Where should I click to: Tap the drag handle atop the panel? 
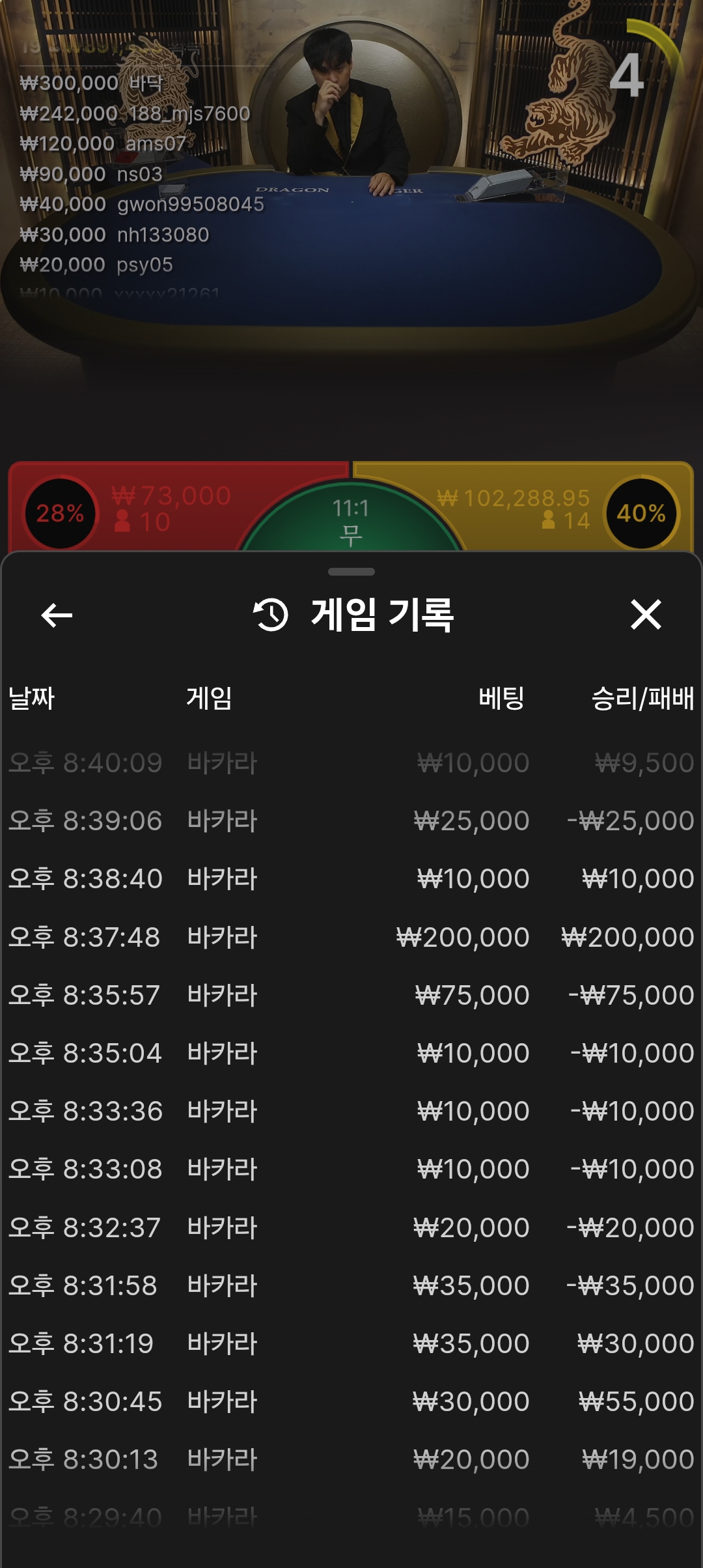pyautogui.click(x=351, y=572)
